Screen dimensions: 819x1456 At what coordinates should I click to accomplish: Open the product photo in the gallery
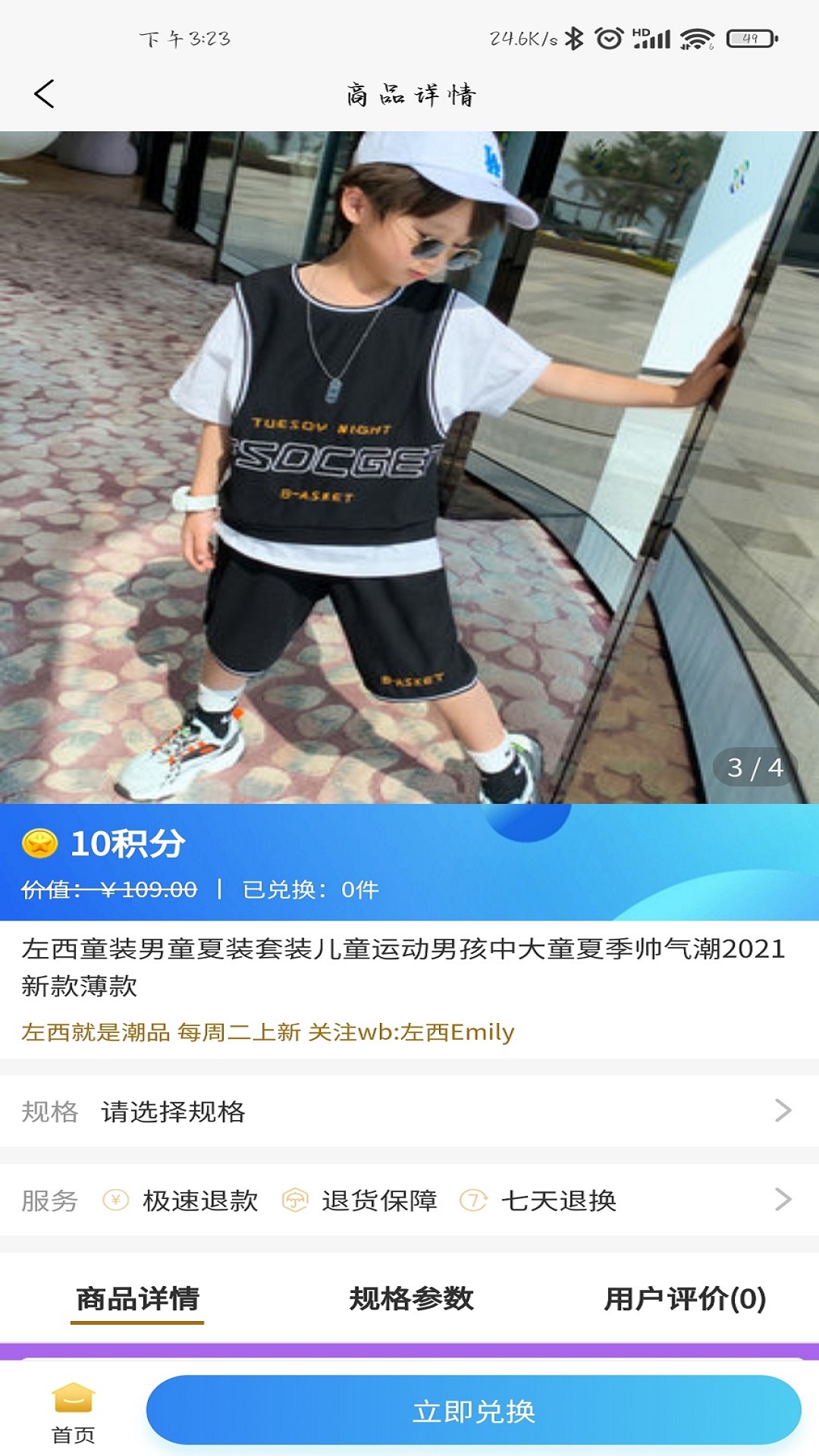coord(409,467)
